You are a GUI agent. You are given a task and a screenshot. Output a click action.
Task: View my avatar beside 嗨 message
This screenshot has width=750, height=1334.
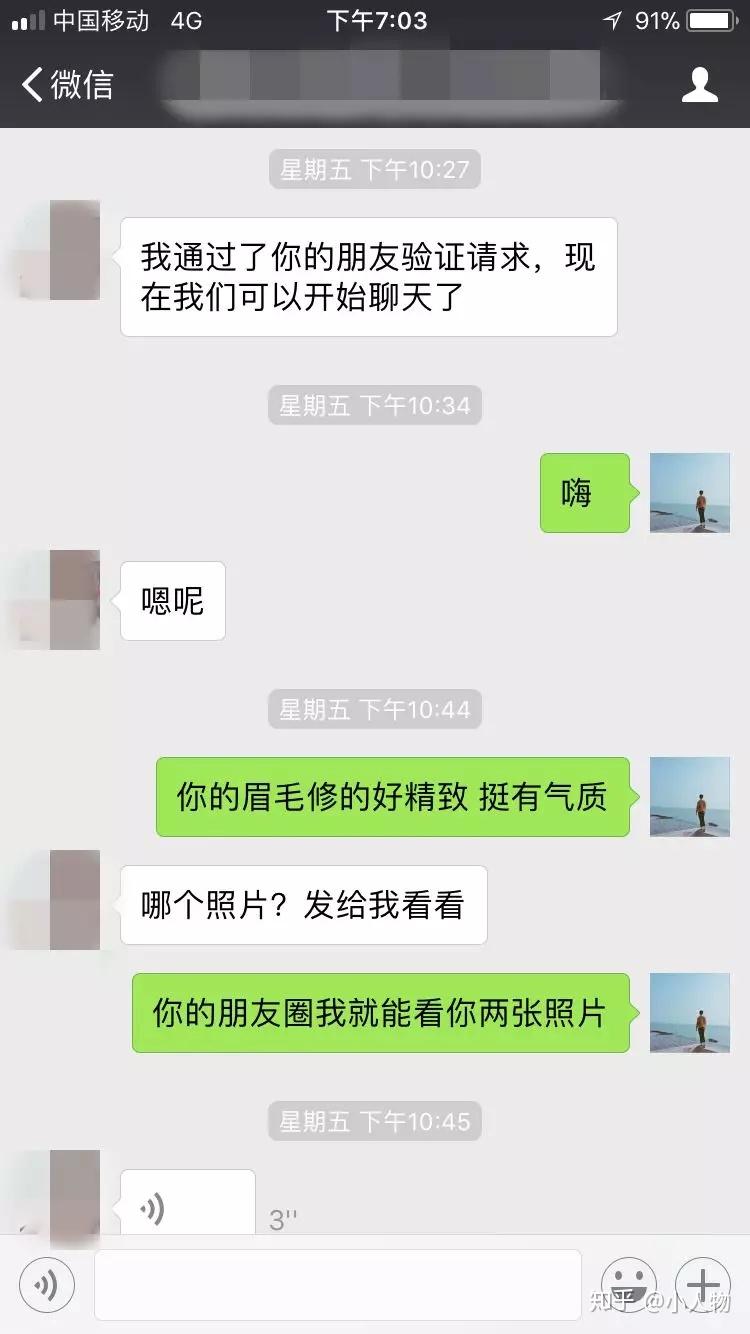[x=690, y=492]
